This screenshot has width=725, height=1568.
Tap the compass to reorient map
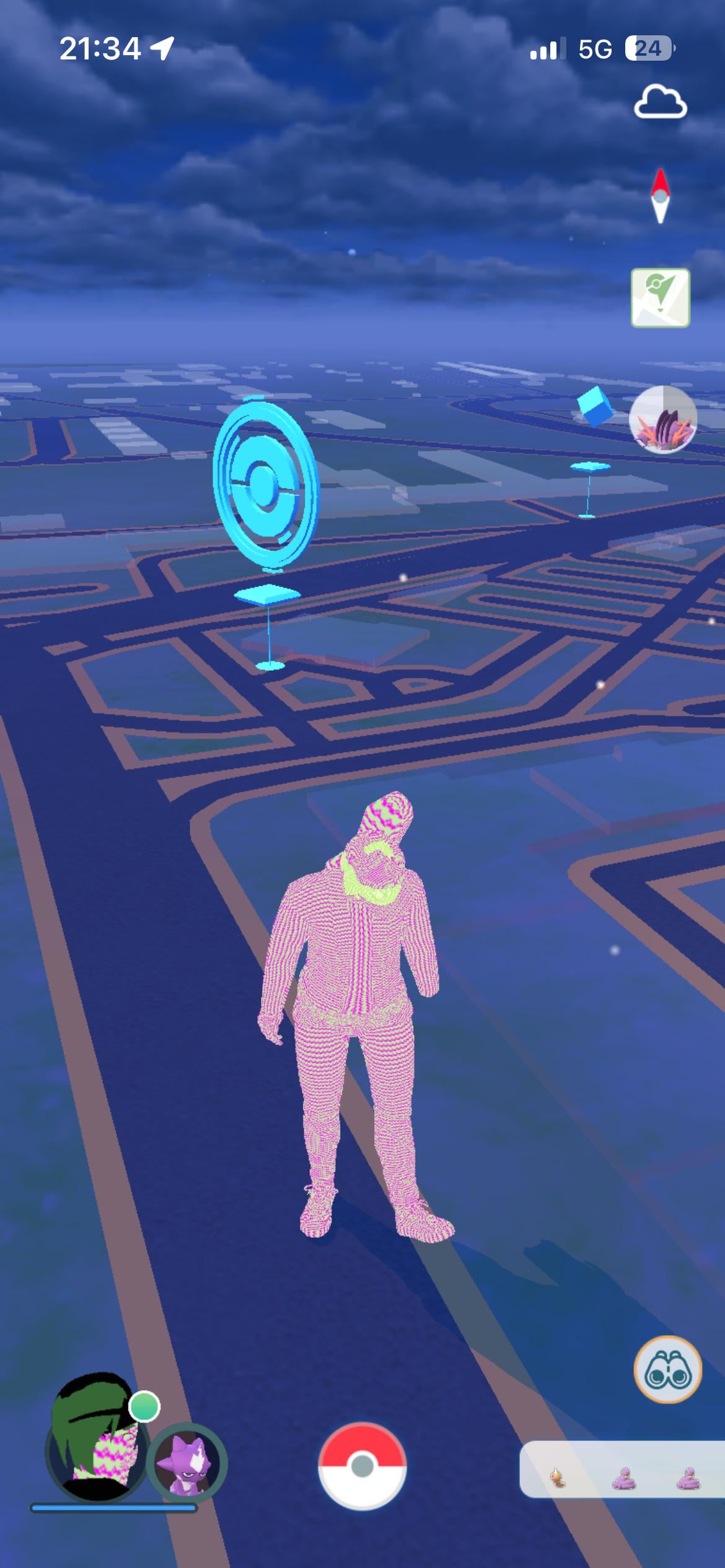tap(661, 196)
